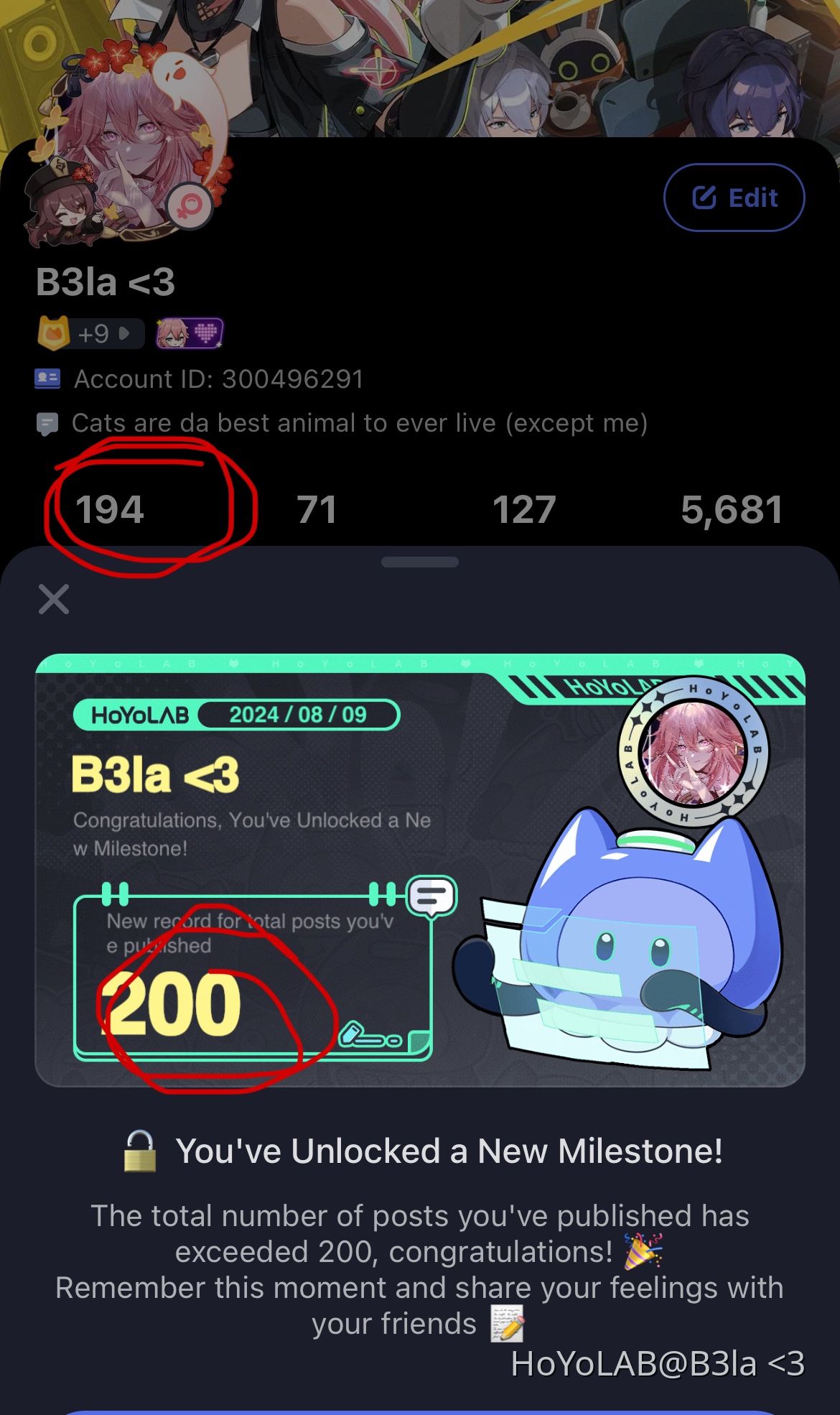Close the milestone sheet with the X
840x1415 pixels.
pyautogui.click(x=54, y=599)
